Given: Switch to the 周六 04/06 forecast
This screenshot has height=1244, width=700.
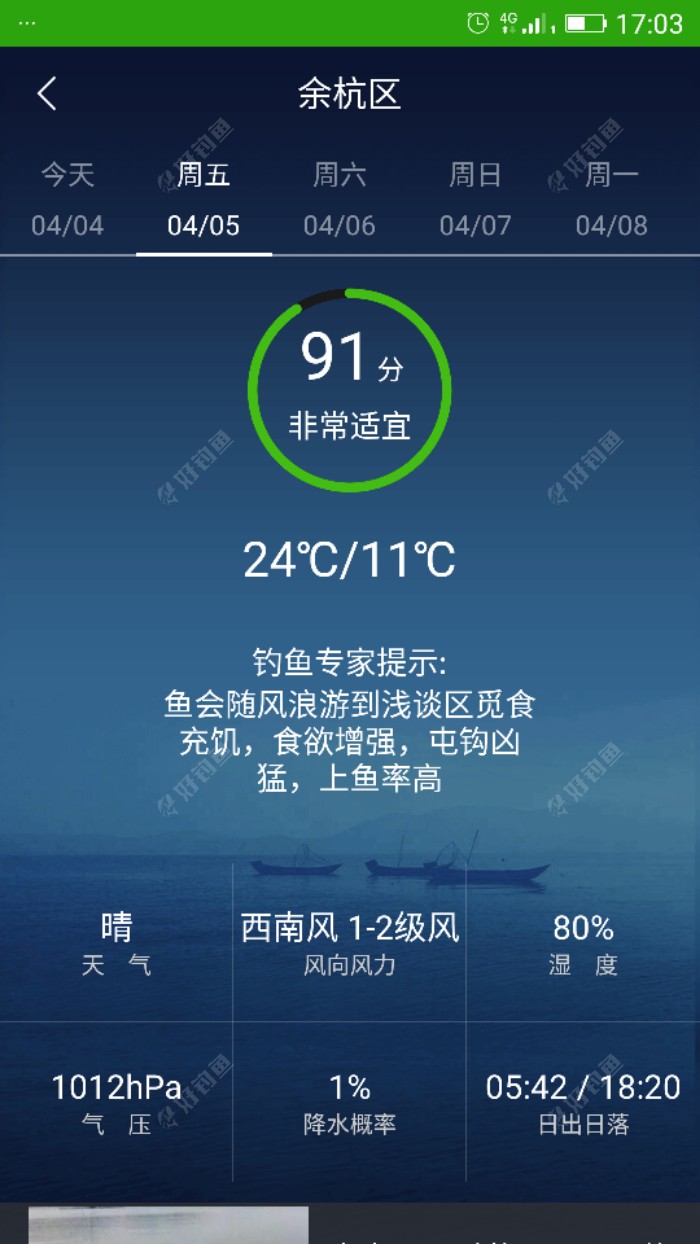Looking at the screenshot, I should [340, 200].
